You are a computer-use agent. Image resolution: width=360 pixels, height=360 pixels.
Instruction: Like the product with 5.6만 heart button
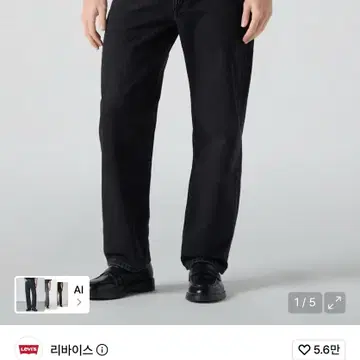click(x=319, y=349)
